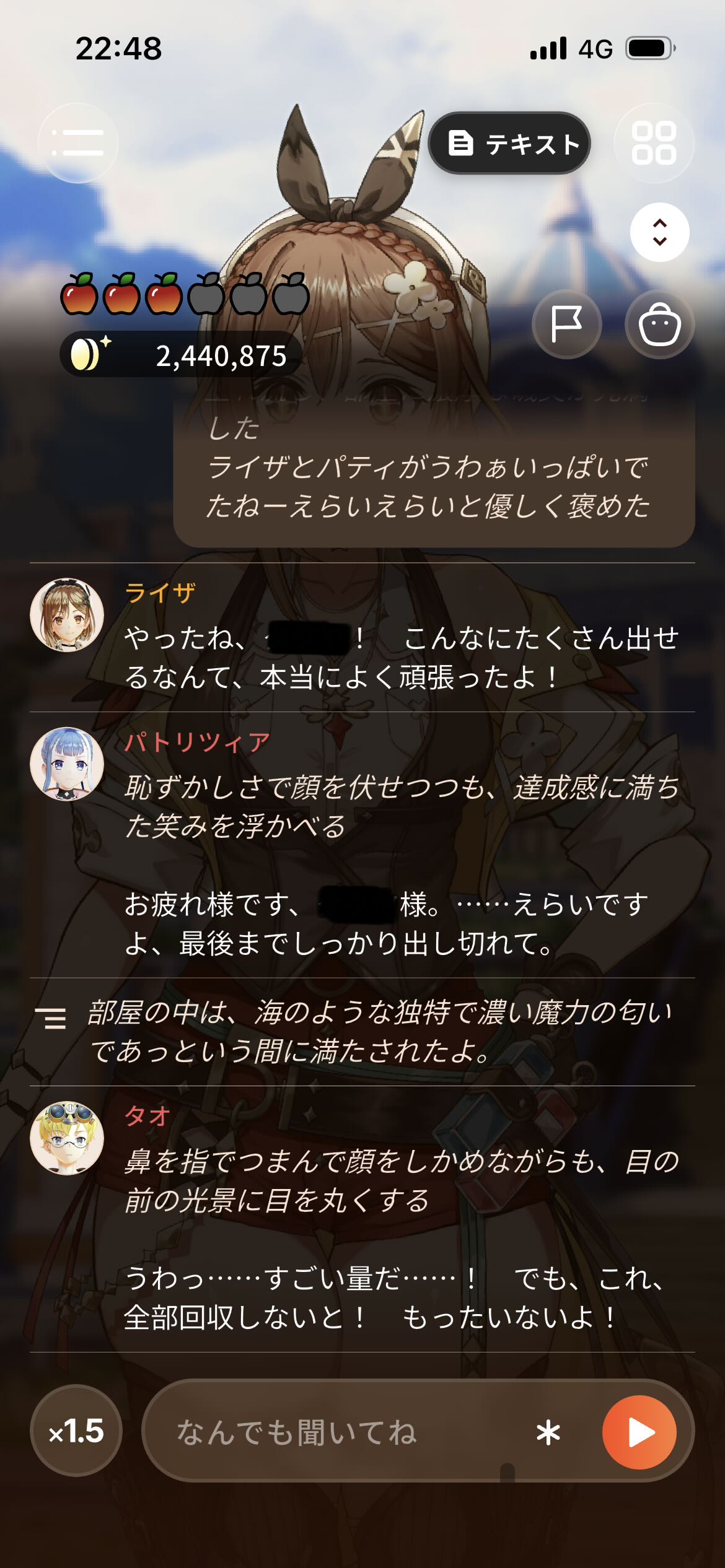Open the hamburger menu
725x1568 pixels.
78,143
